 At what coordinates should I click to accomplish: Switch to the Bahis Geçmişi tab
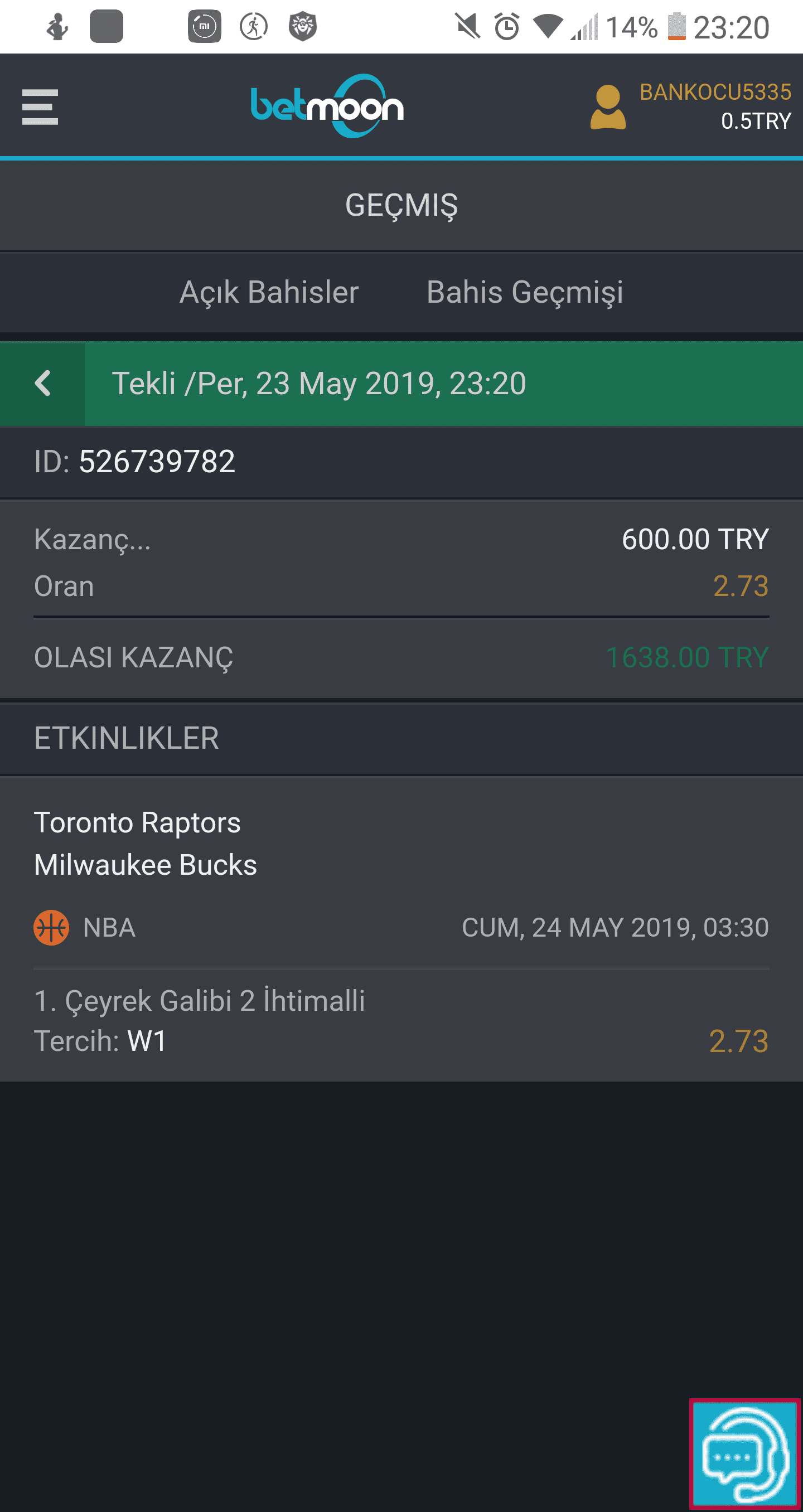pos(525,292)
